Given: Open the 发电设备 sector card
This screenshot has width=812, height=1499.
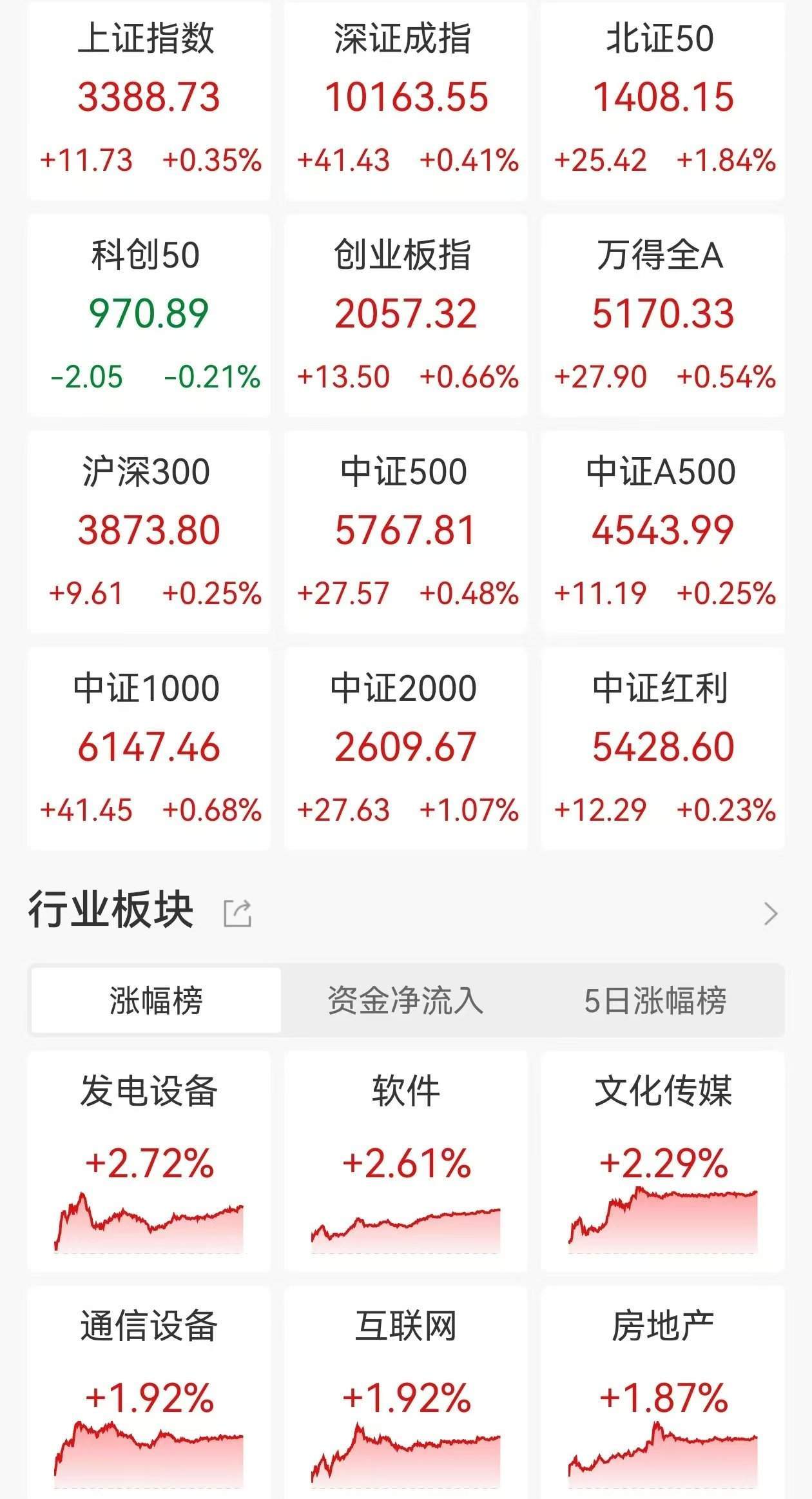Looking at the screenshot, I should [149, 1161].
